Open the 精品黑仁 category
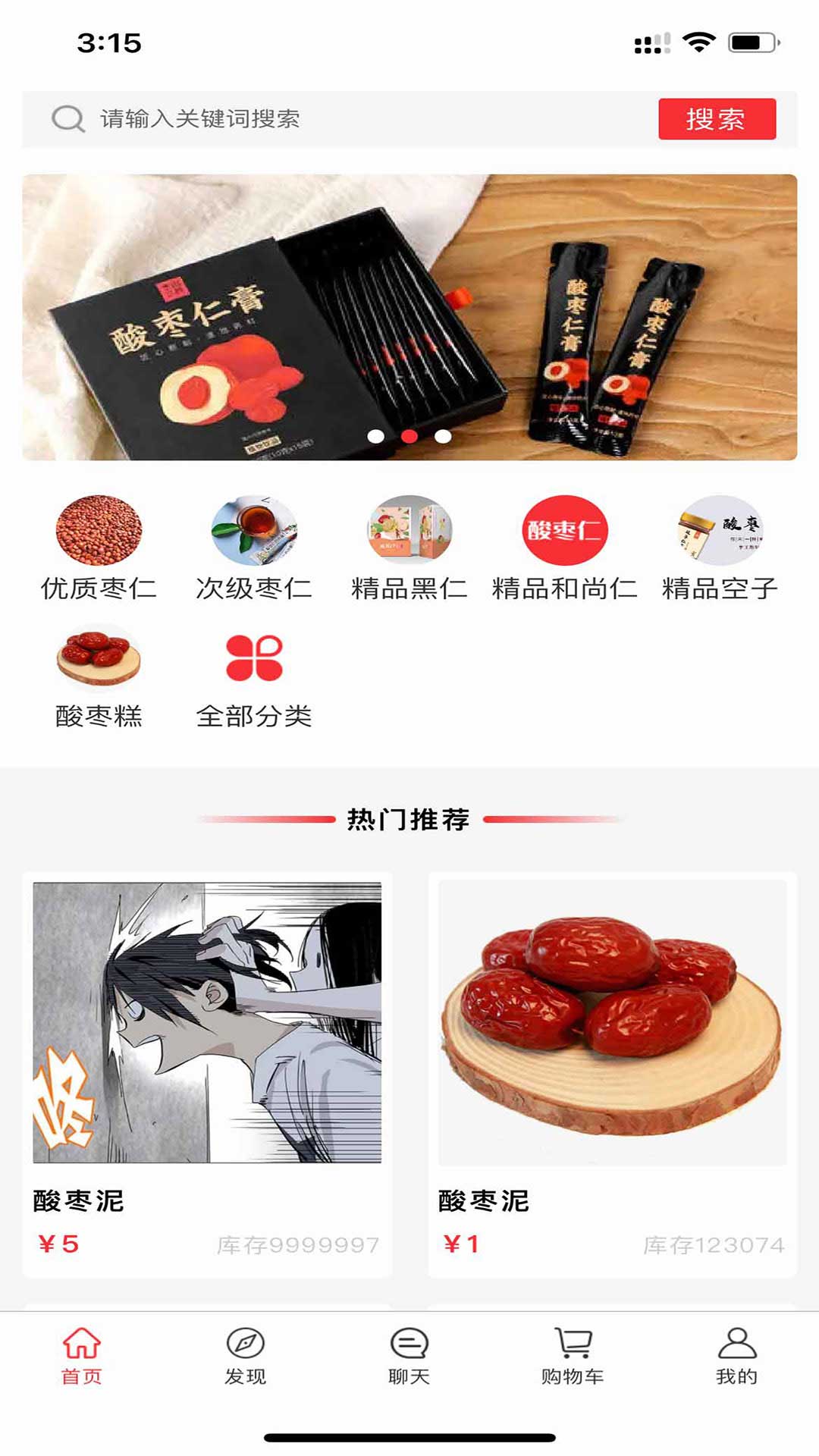The width and height of the screenshot is (819, 1456). [409, 529]
